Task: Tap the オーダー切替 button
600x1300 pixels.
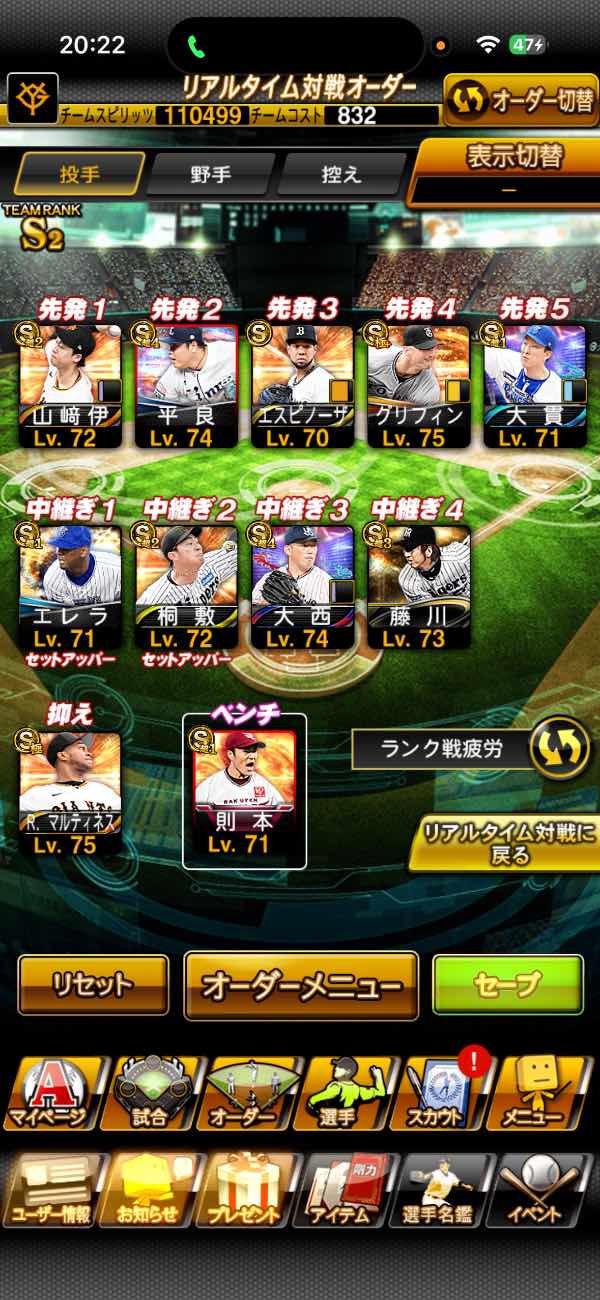Action: (520, 101)
